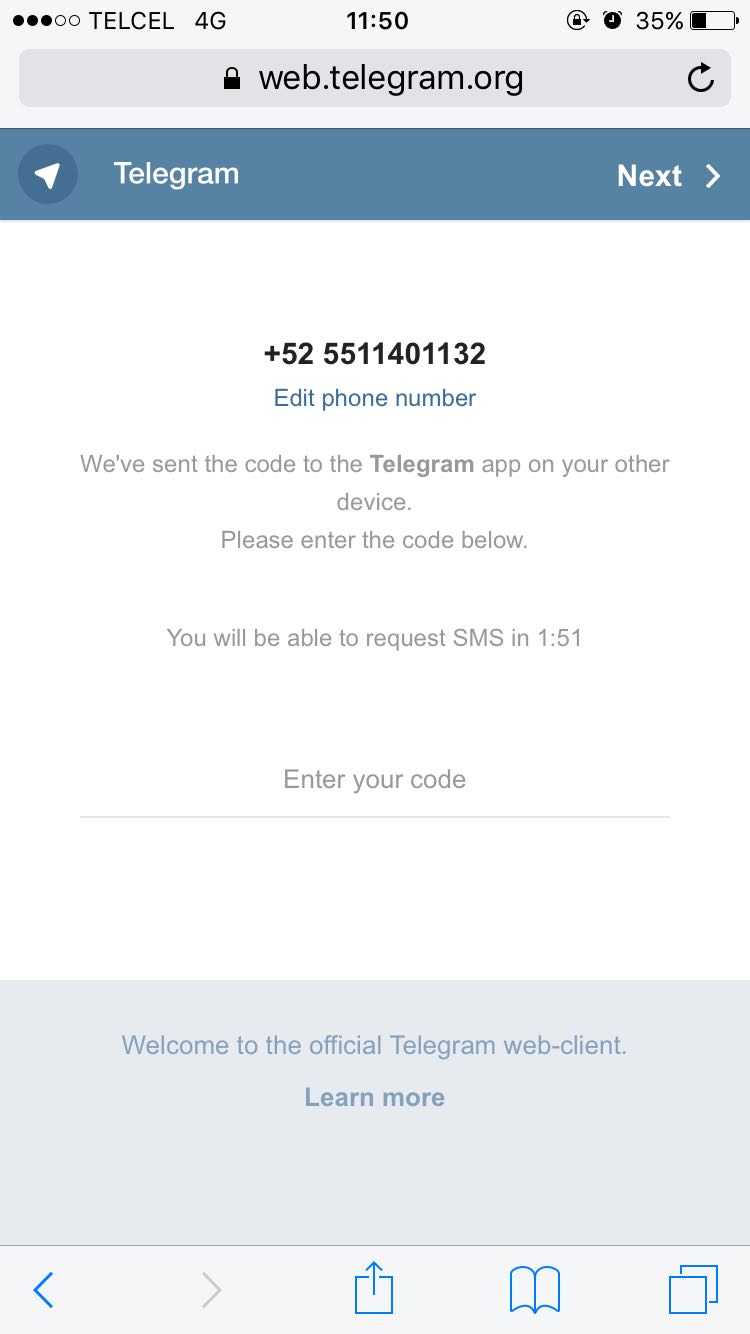The image size is (750, 1334).
Task: Reload the page in Safari
Action: pyautogui.click(x=701, y=78)
